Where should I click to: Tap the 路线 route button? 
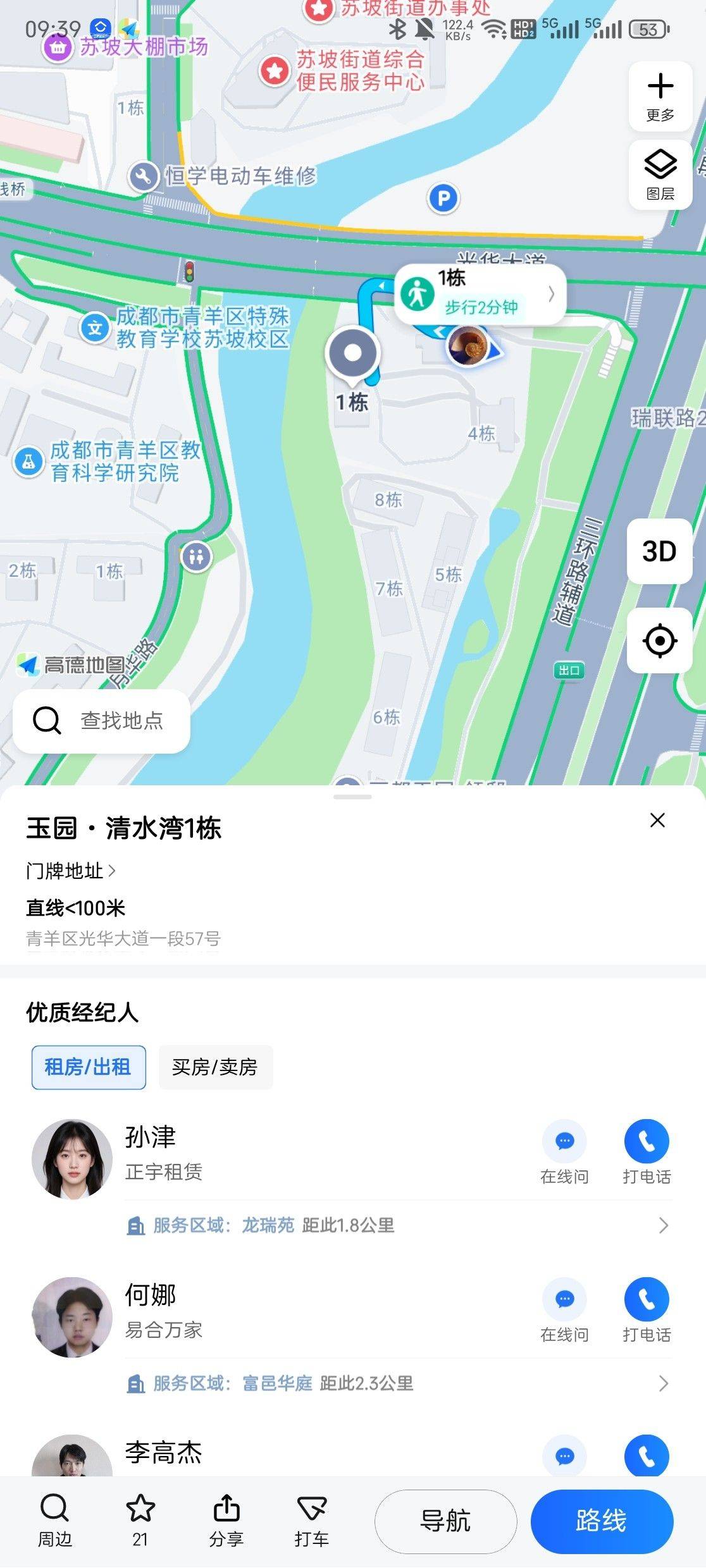[602, 1521]
